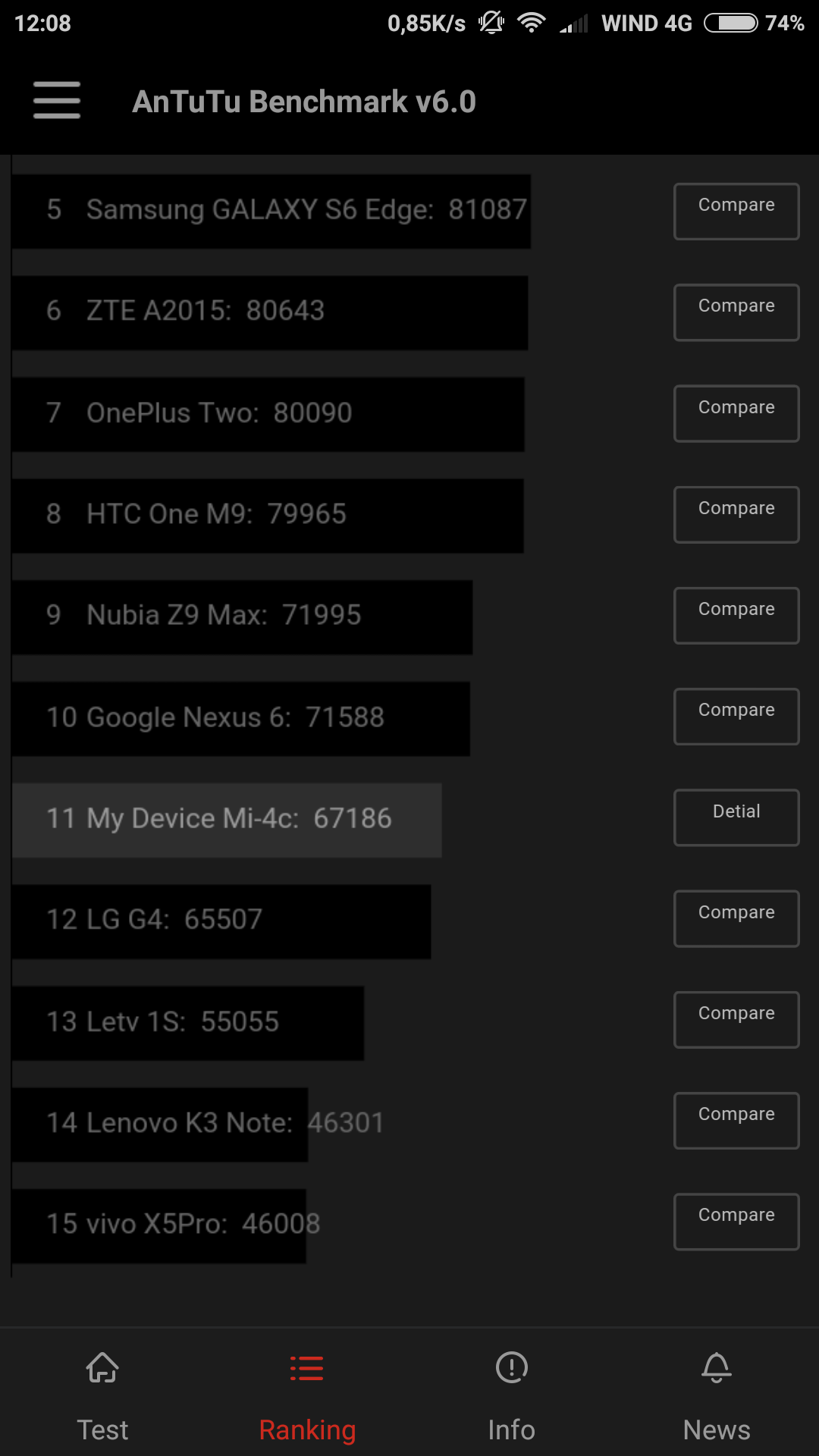
Task: Compare with Letv 1S
Action: coord(736,1019)
